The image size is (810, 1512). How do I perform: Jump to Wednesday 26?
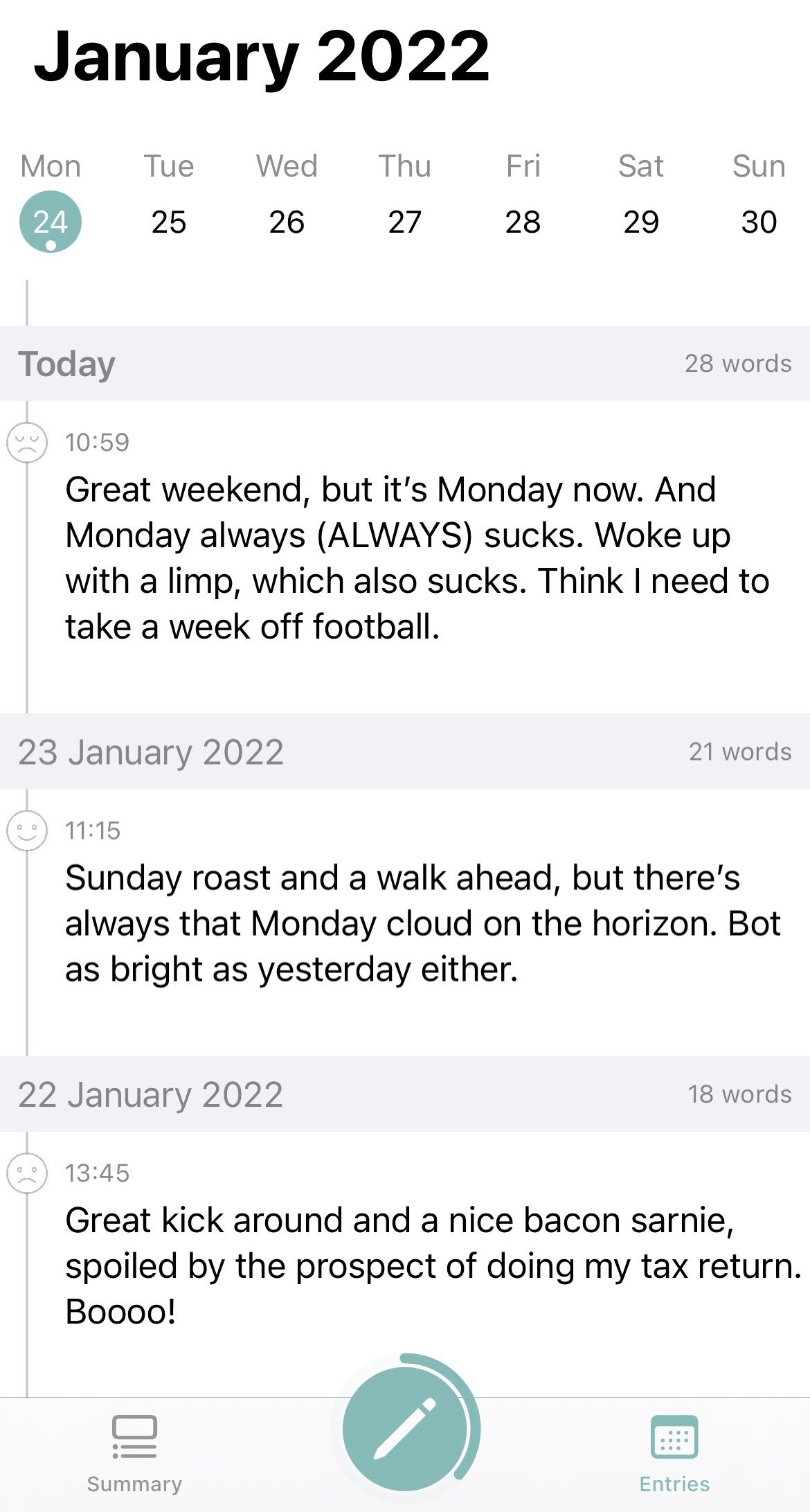click(287, 222)
